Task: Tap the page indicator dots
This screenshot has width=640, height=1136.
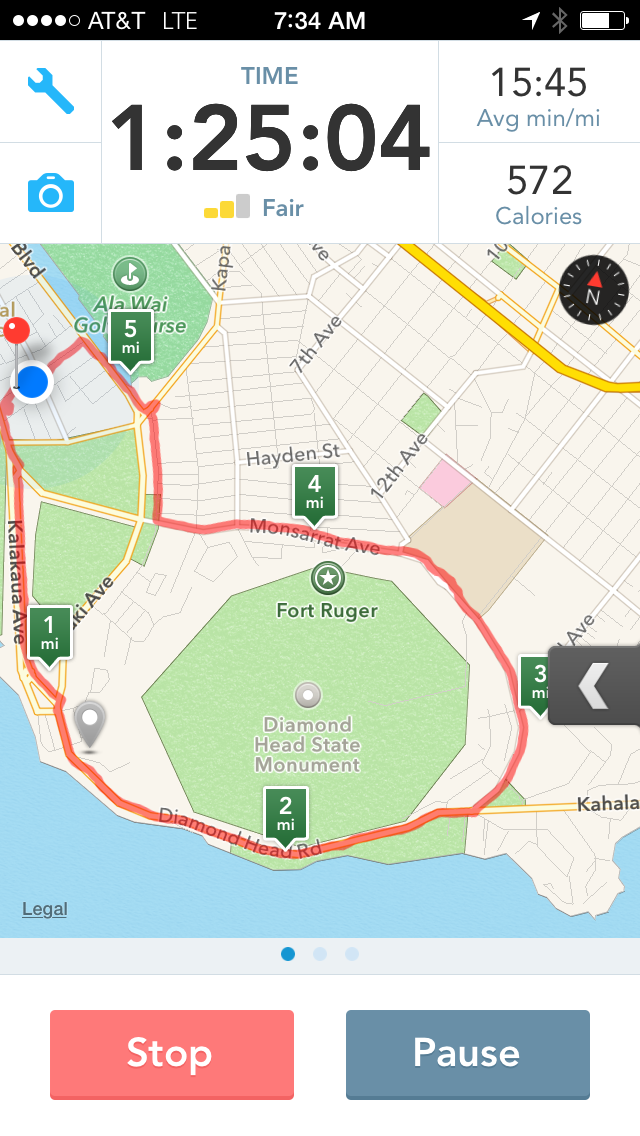Action: (320, 954)
